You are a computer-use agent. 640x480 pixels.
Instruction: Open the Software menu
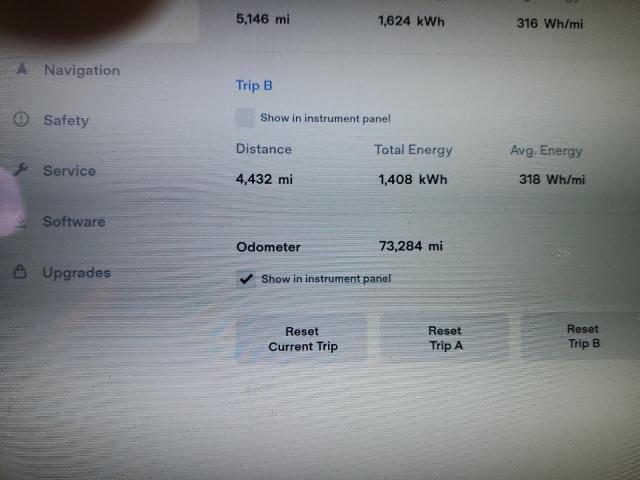coord(73,222)
